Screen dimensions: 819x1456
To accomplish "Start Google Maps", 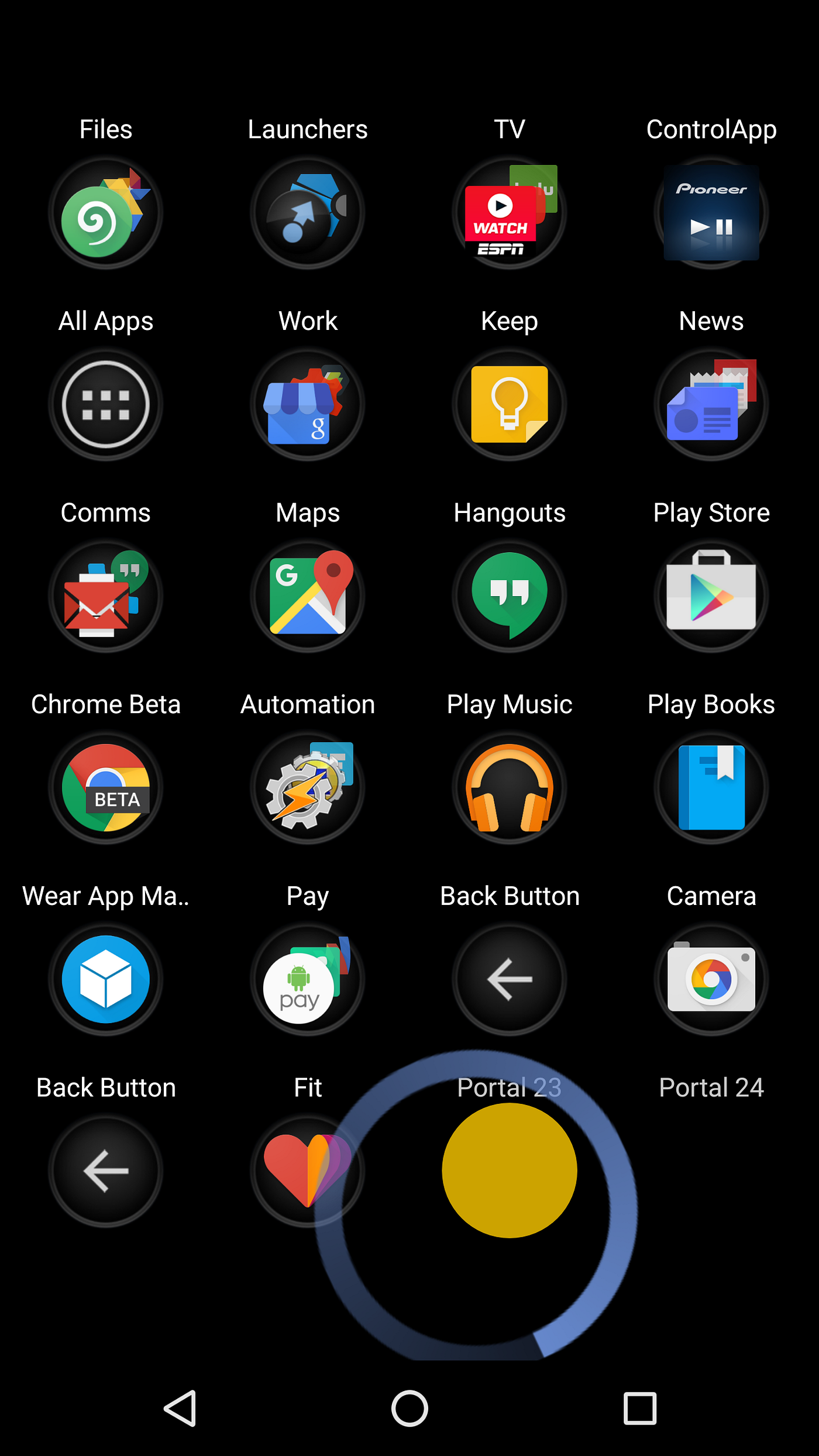I will [307, 596].
